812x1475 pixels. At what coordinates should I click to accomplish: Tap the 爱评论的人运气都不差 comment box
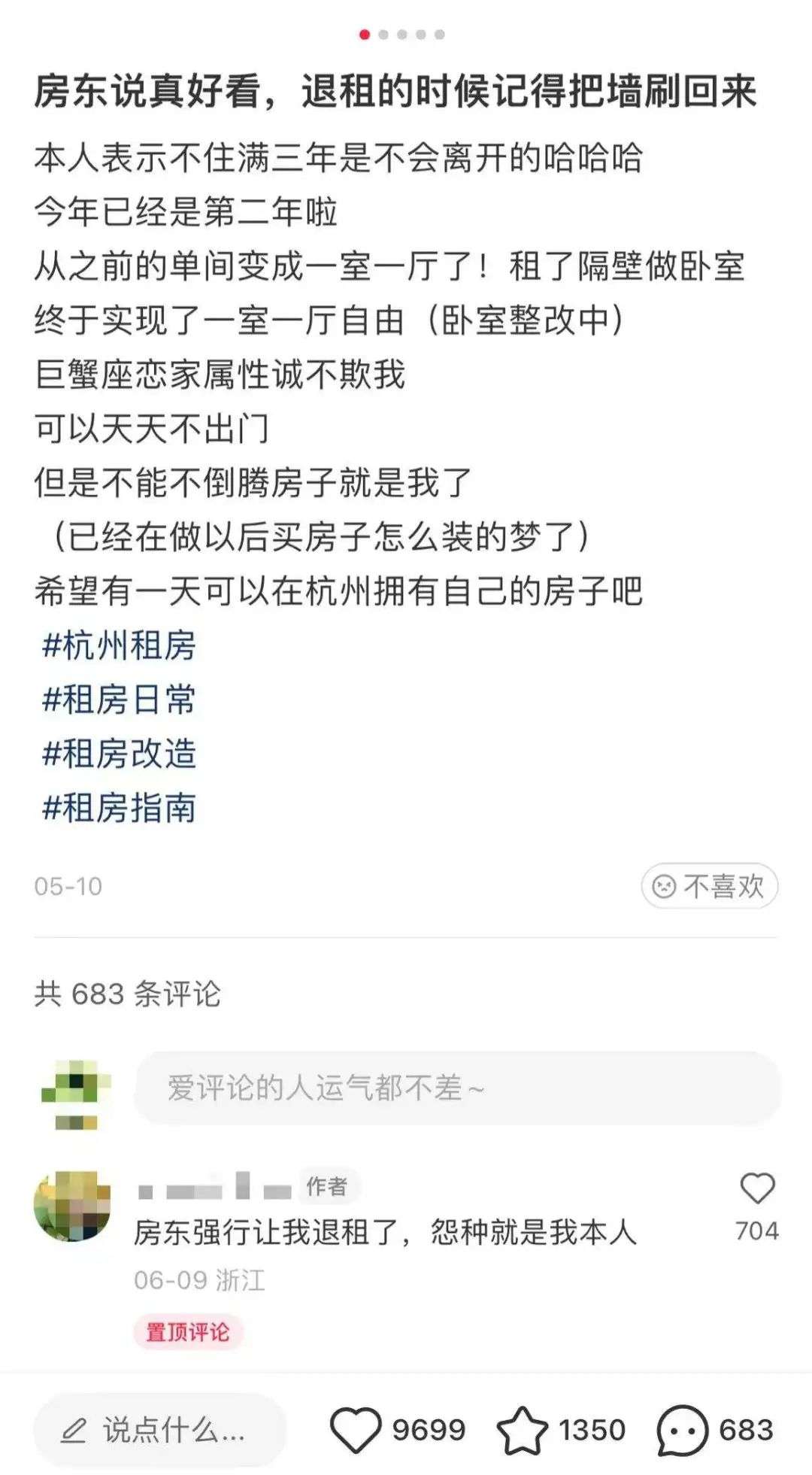[457, 1088]
